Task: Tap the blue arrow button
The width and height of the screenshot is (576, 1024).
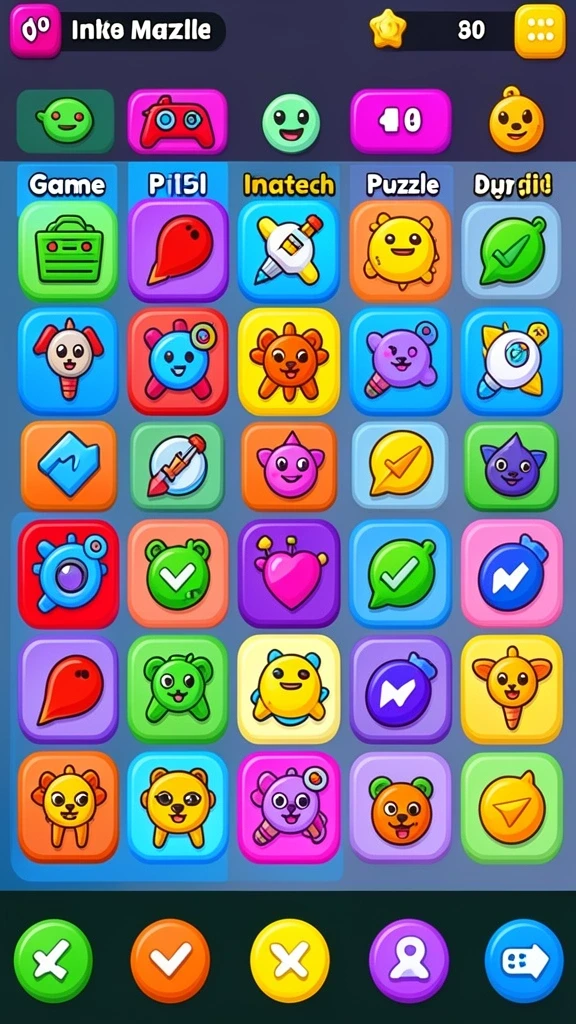Action: click(524, 961)
